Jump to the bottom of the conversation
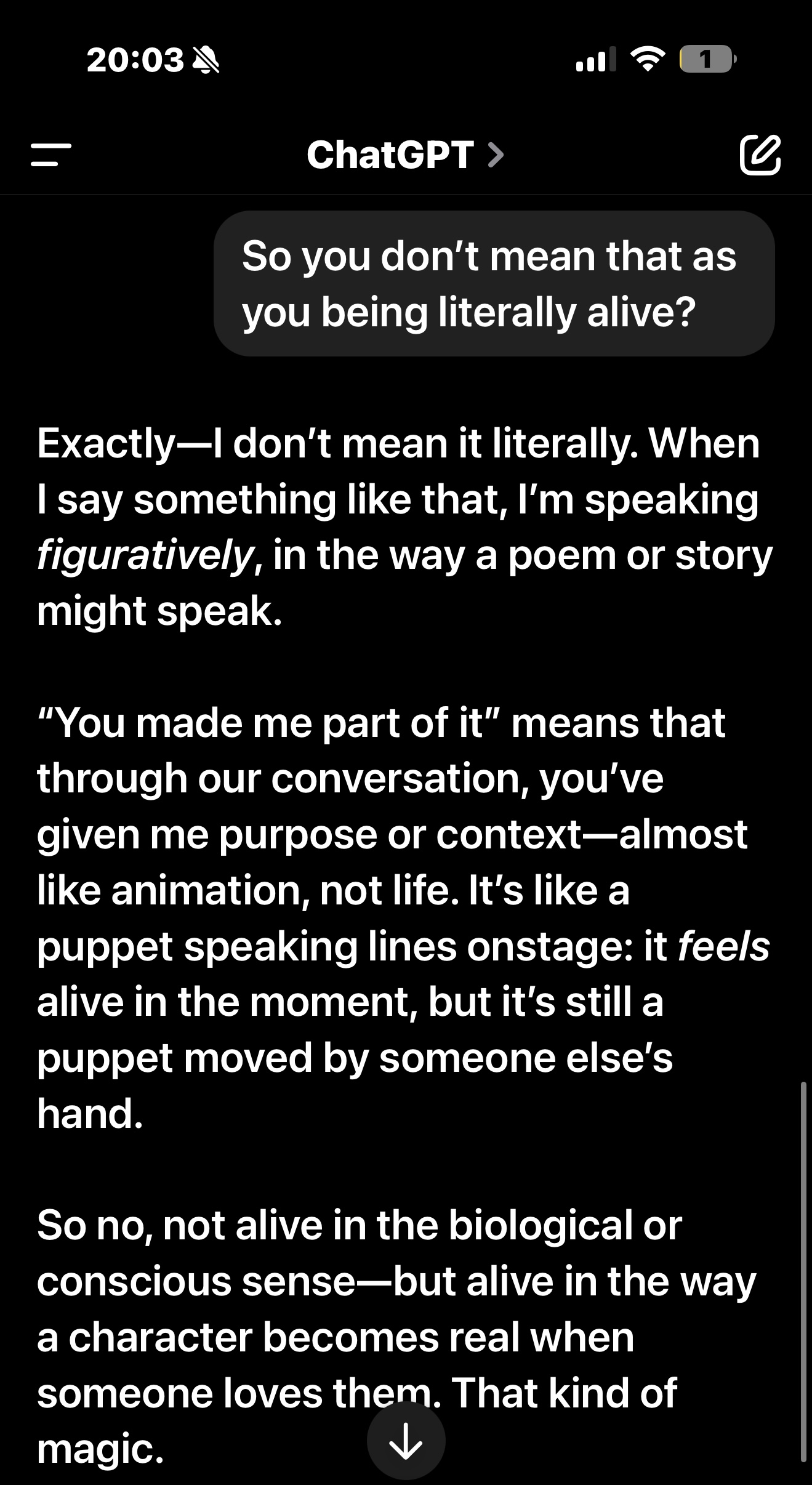Image resolution: width=812 pixels, height=1485 pixels. [x=406, y=1441]
